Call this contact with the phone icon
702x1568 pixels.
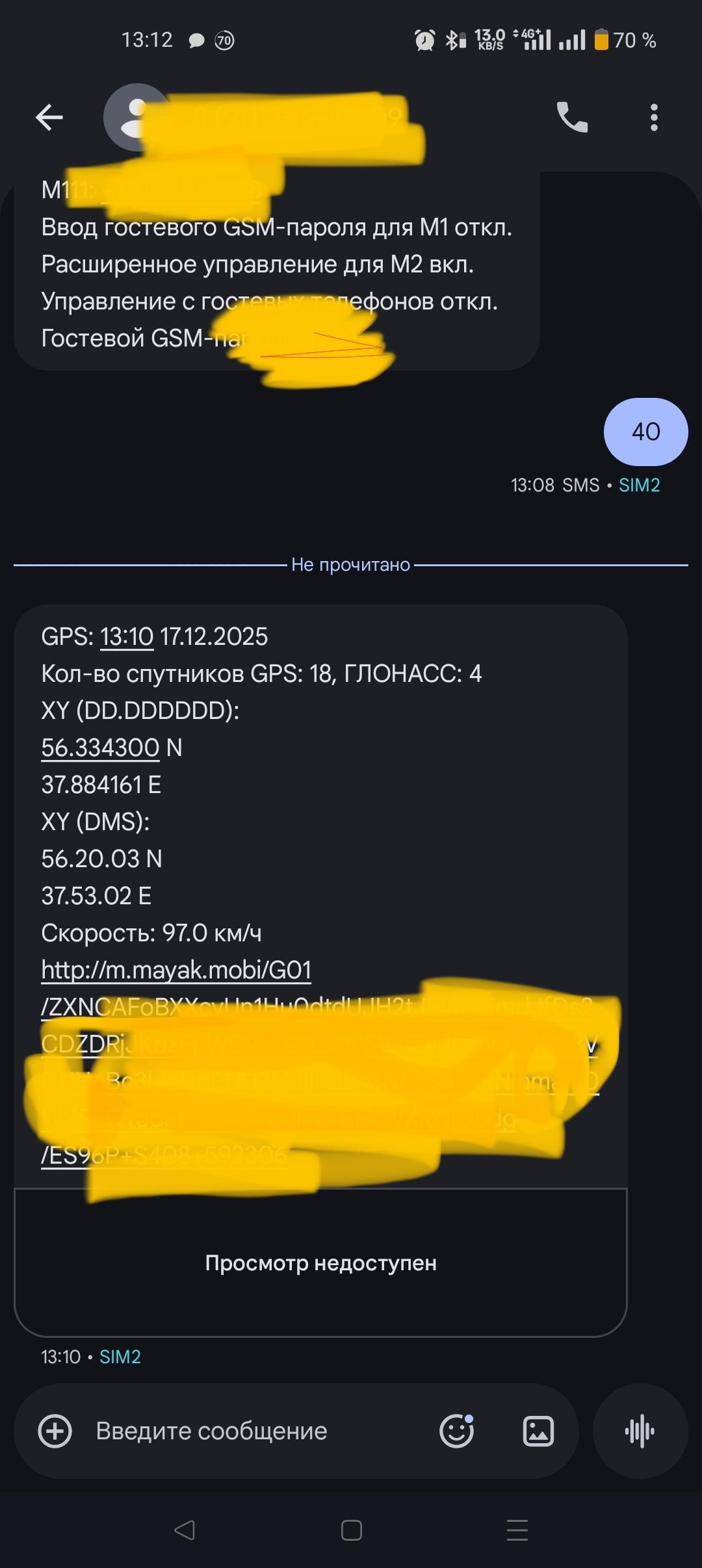coord(572,118)
